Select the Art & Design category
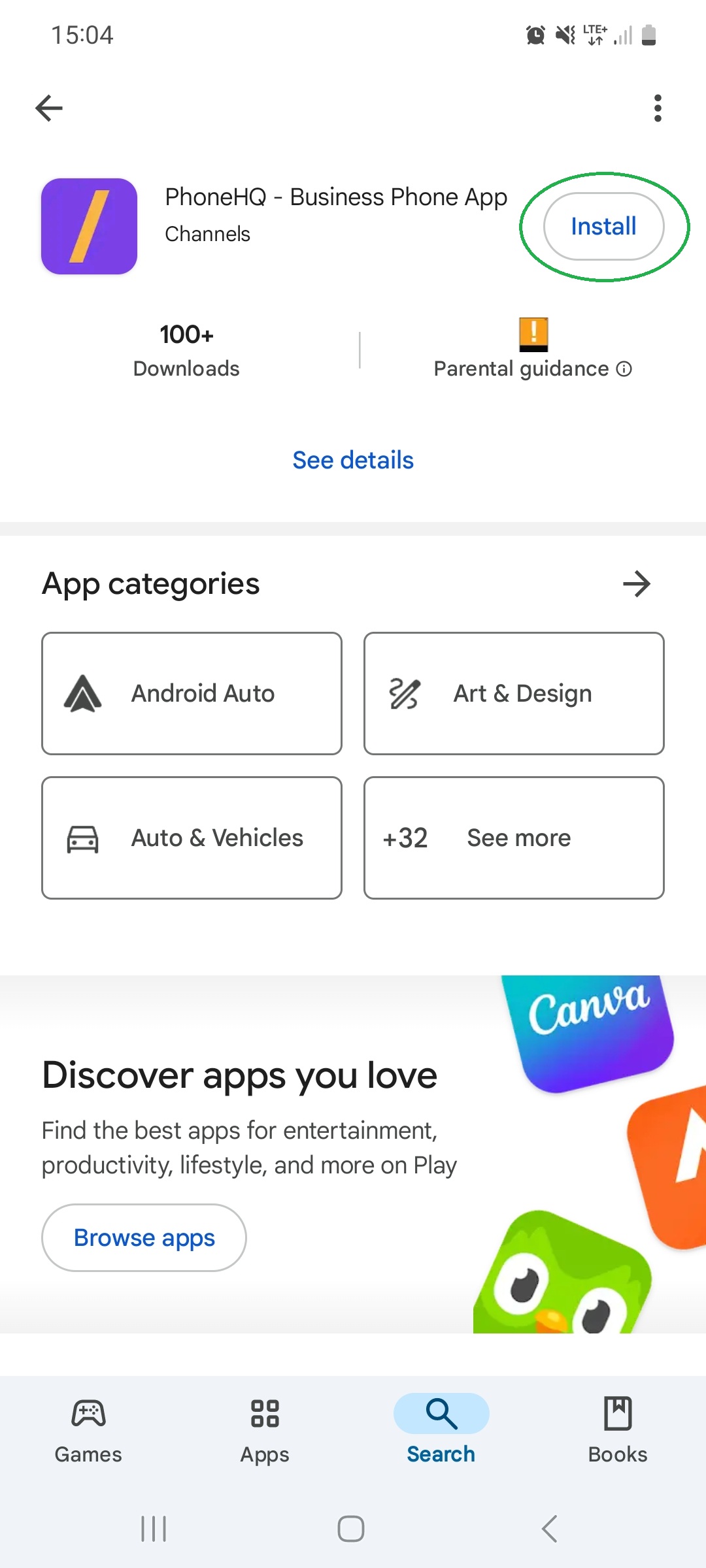The image size is (706, 1568). click(514, 693)
